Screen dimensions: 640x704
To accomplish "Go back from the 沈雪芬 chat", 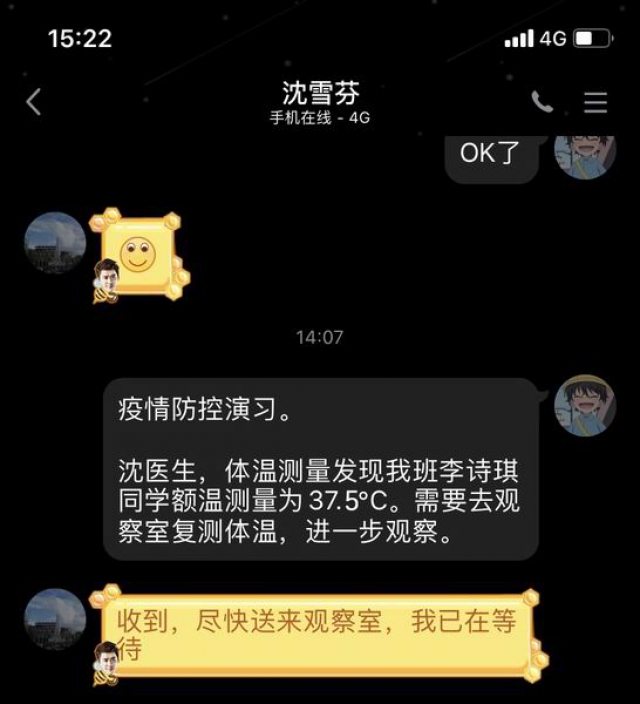I will [x=34, y=102].
